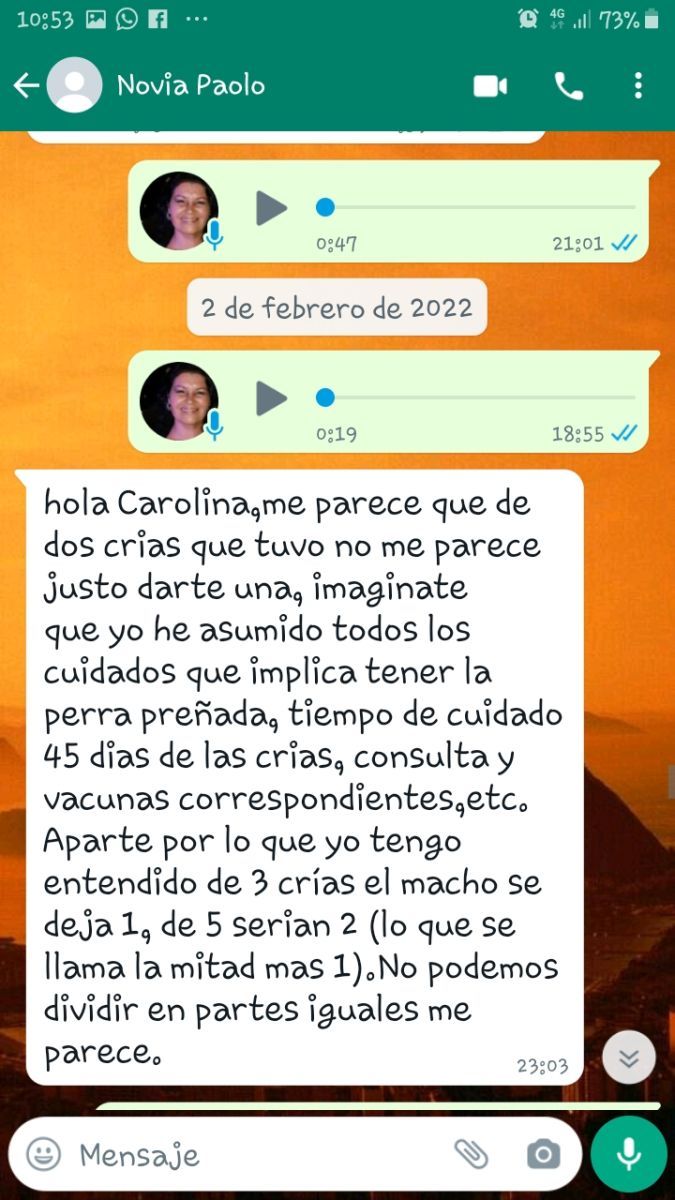Screen dimensions: 675x1200
Task: Seek in the 0:47 voice message bar
Action: coord(475,208)
